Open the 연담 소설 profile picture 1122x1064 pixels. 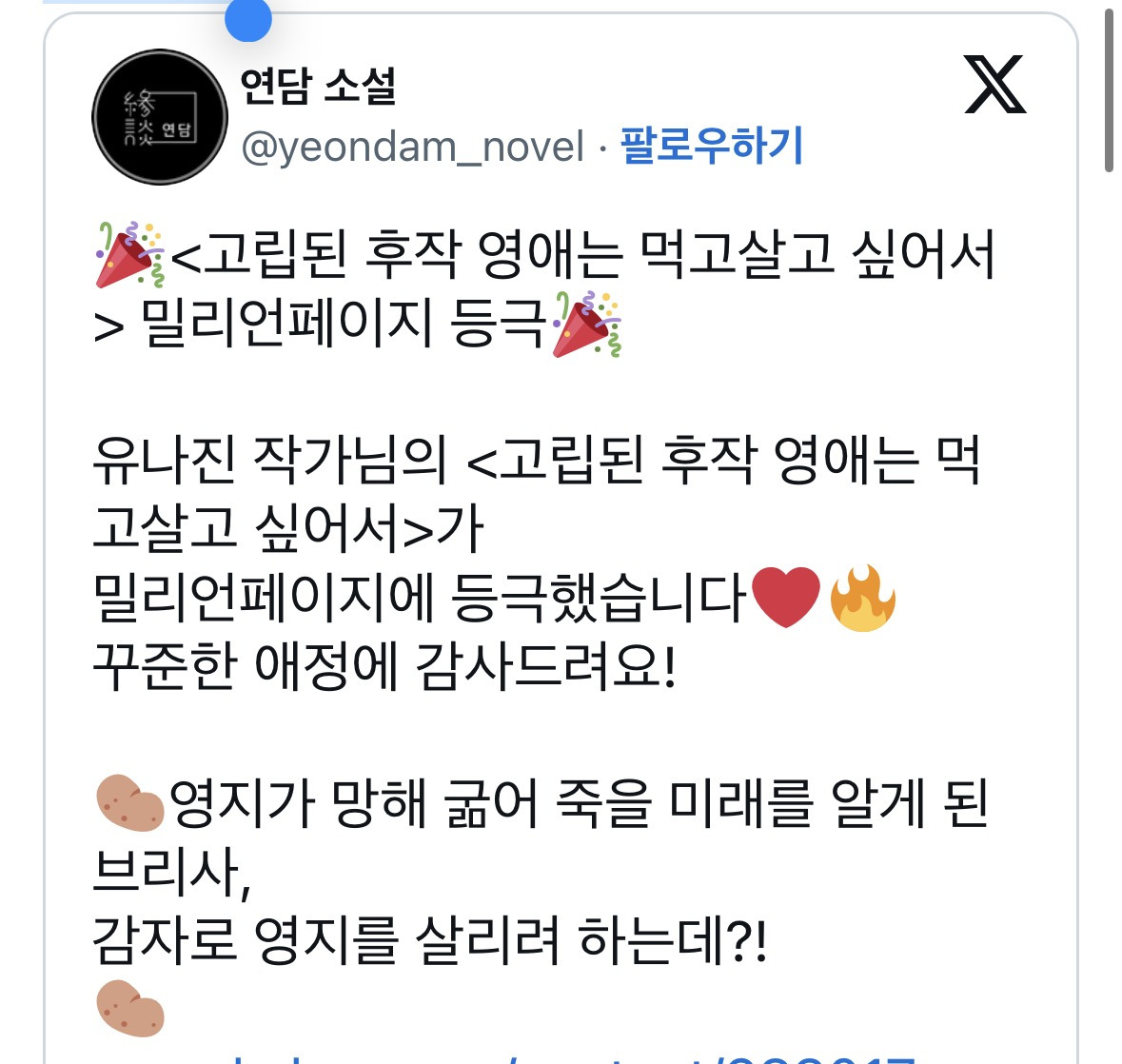[x=160, y=117]
